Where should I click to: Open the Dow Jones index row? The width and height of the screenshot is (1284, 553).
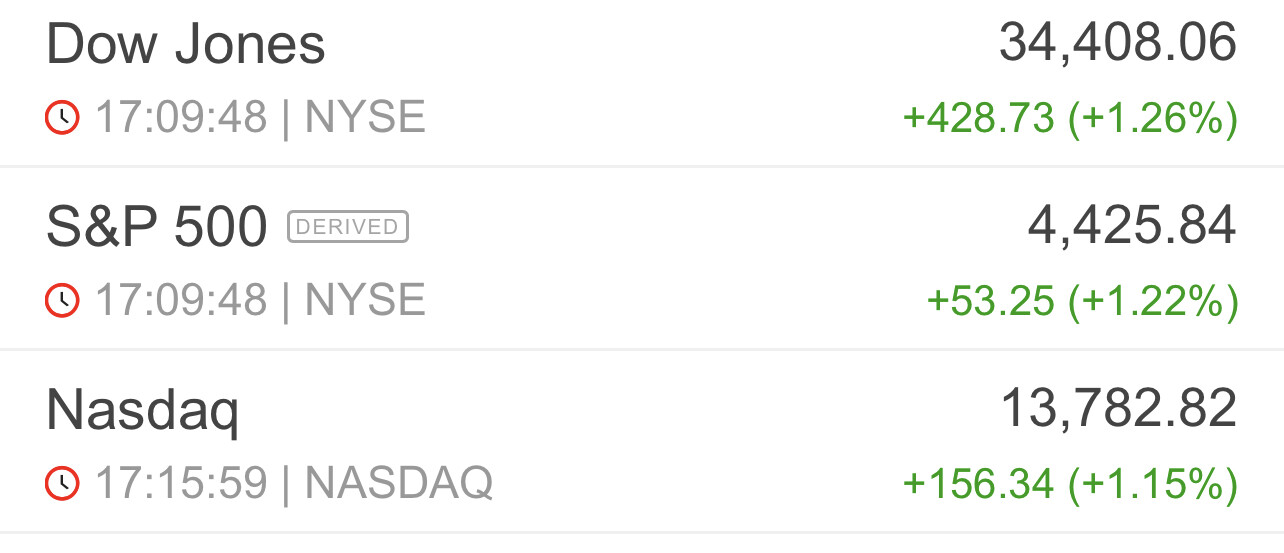point(186,46)
